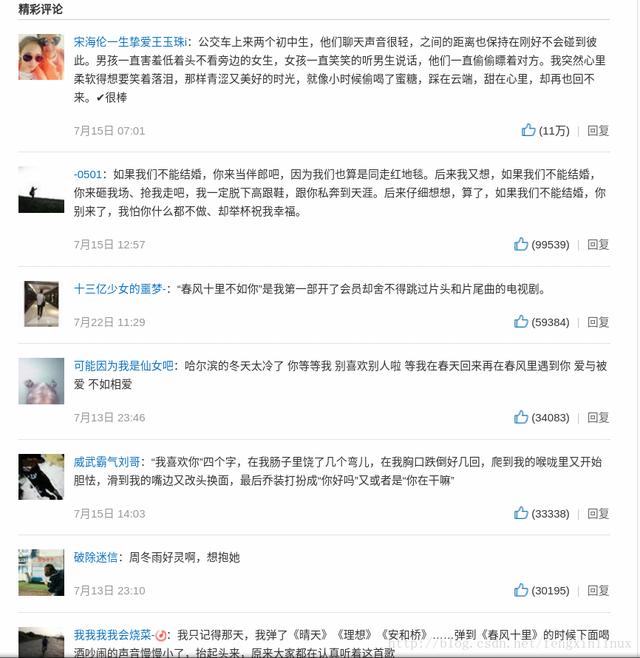Reply to 十三亿少女的噩梦-'s comment
The image size is (640, 658).
click(x=598, y=322)
